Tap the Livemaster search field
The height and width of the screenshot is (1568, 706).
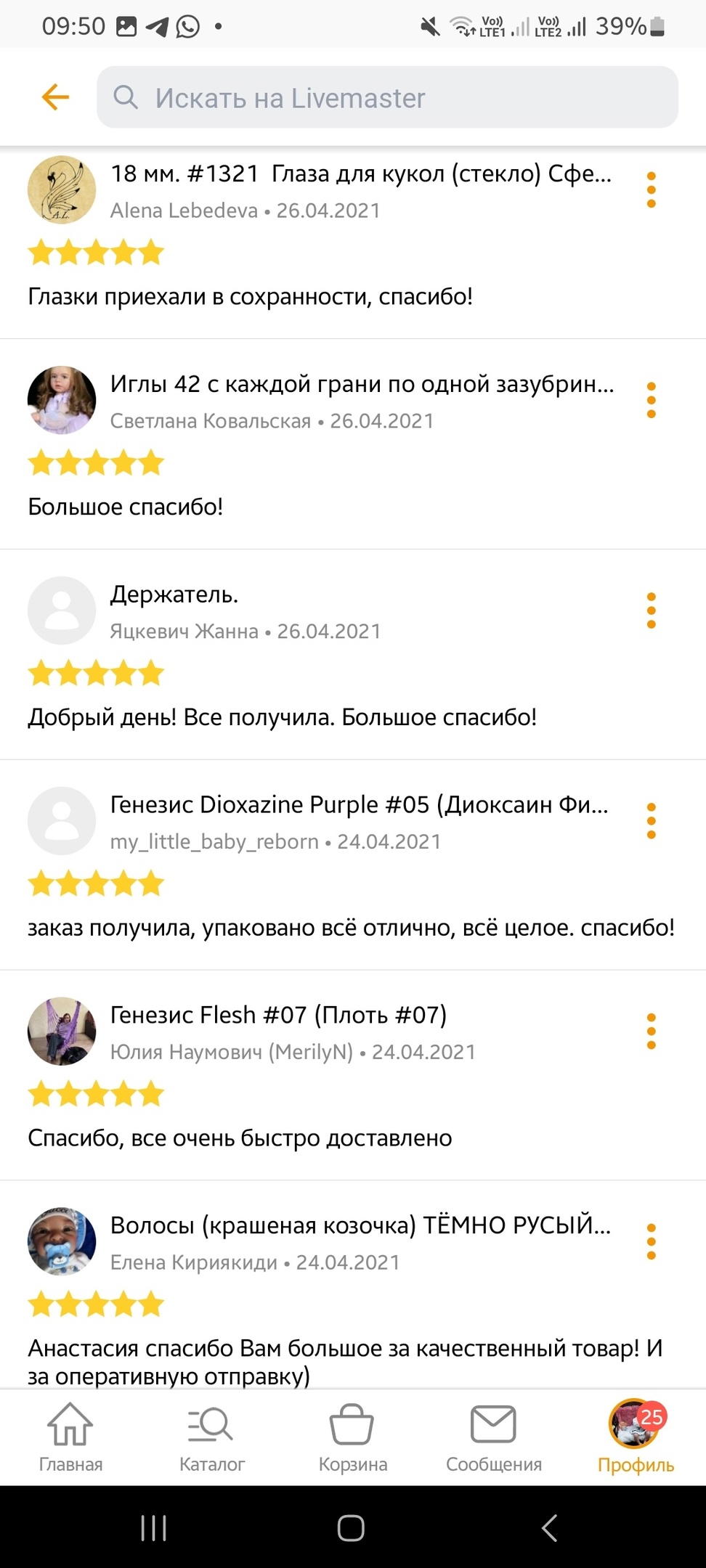coord(387,97)
